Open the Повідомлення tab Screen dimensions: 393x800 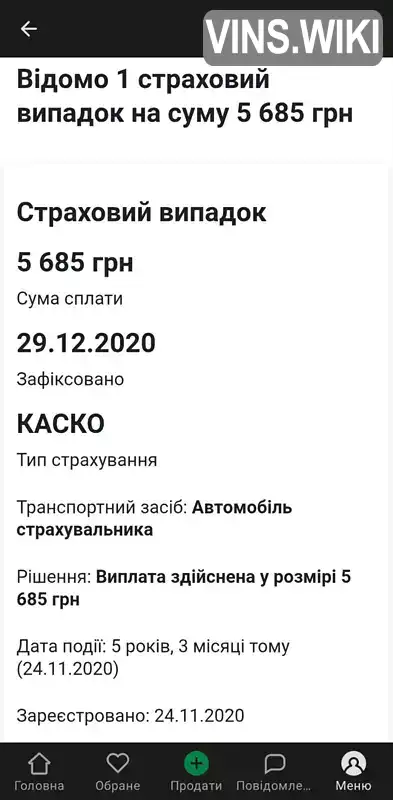pos(275,772)
